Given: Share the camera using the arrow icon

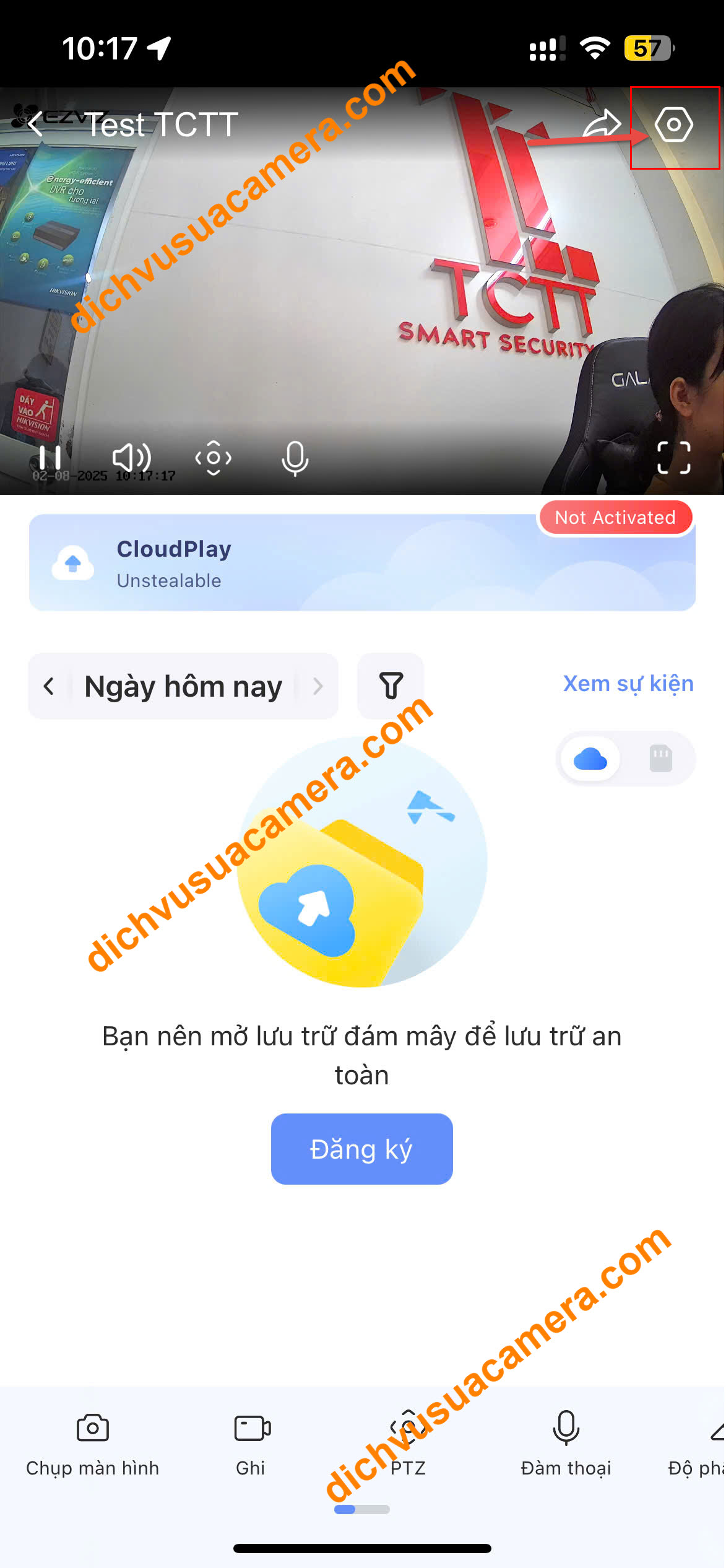Looking at the screenshot, I should (602, 124).
